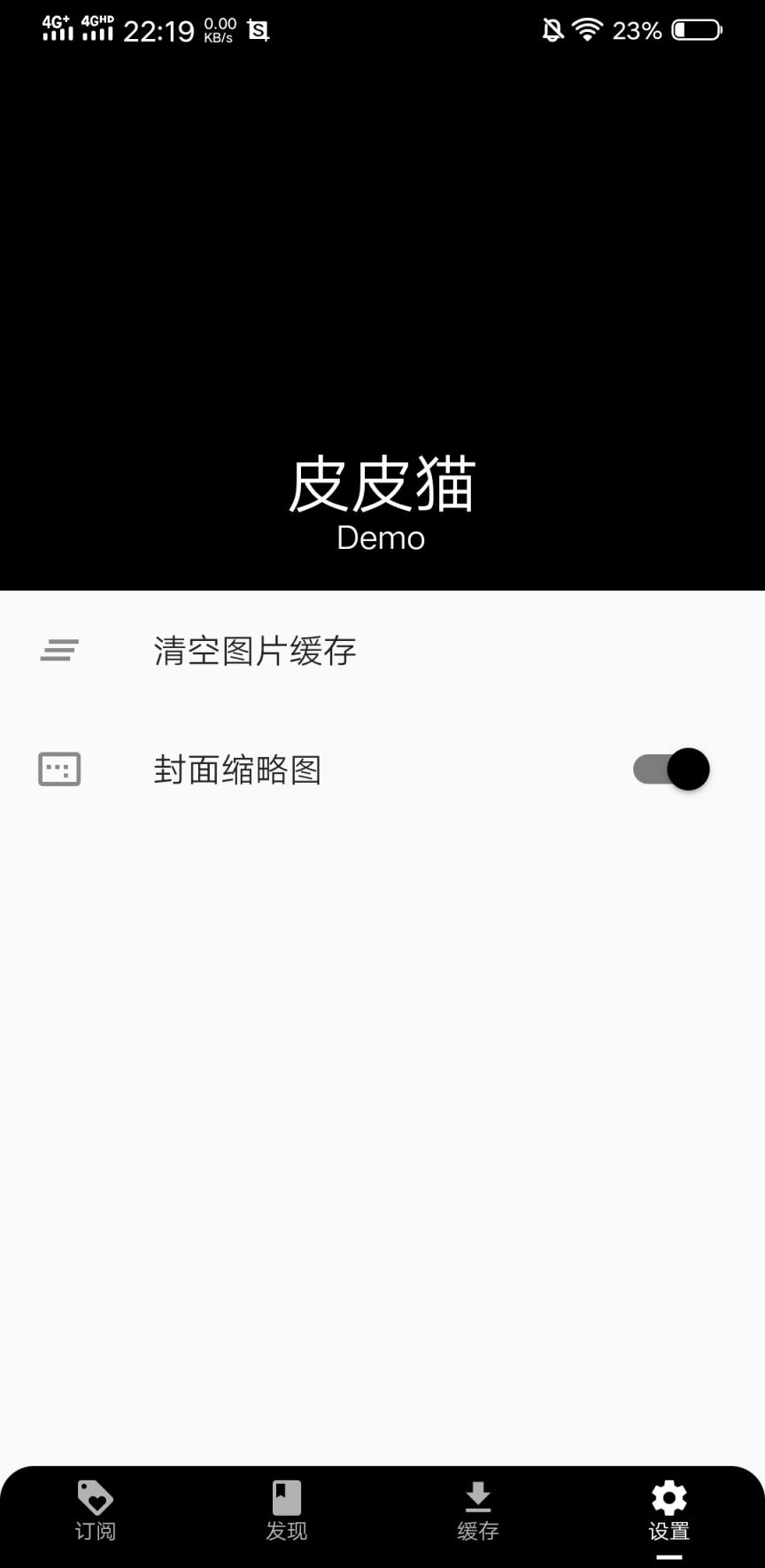This screenshot has width=765, height=1568.
Task: Tap the 缓存 (Cache) download icon
Action: pyautogui.click(x=477, y=1499)
